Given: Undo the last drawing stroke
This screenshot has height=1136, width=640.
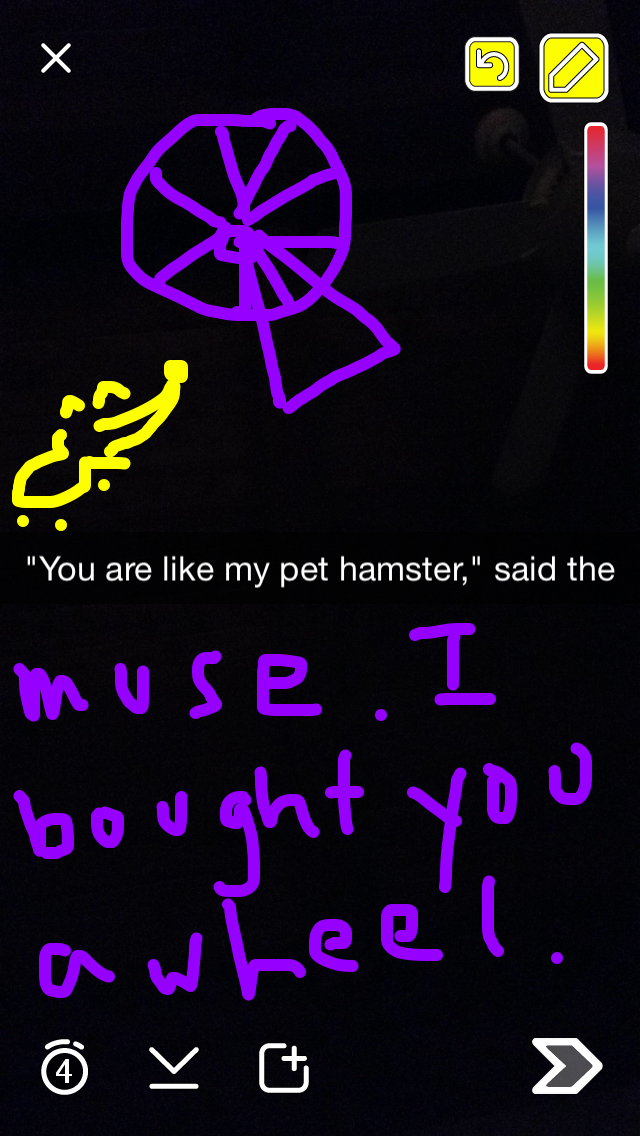Looking at the screenshot, I should tap(491, 65).
